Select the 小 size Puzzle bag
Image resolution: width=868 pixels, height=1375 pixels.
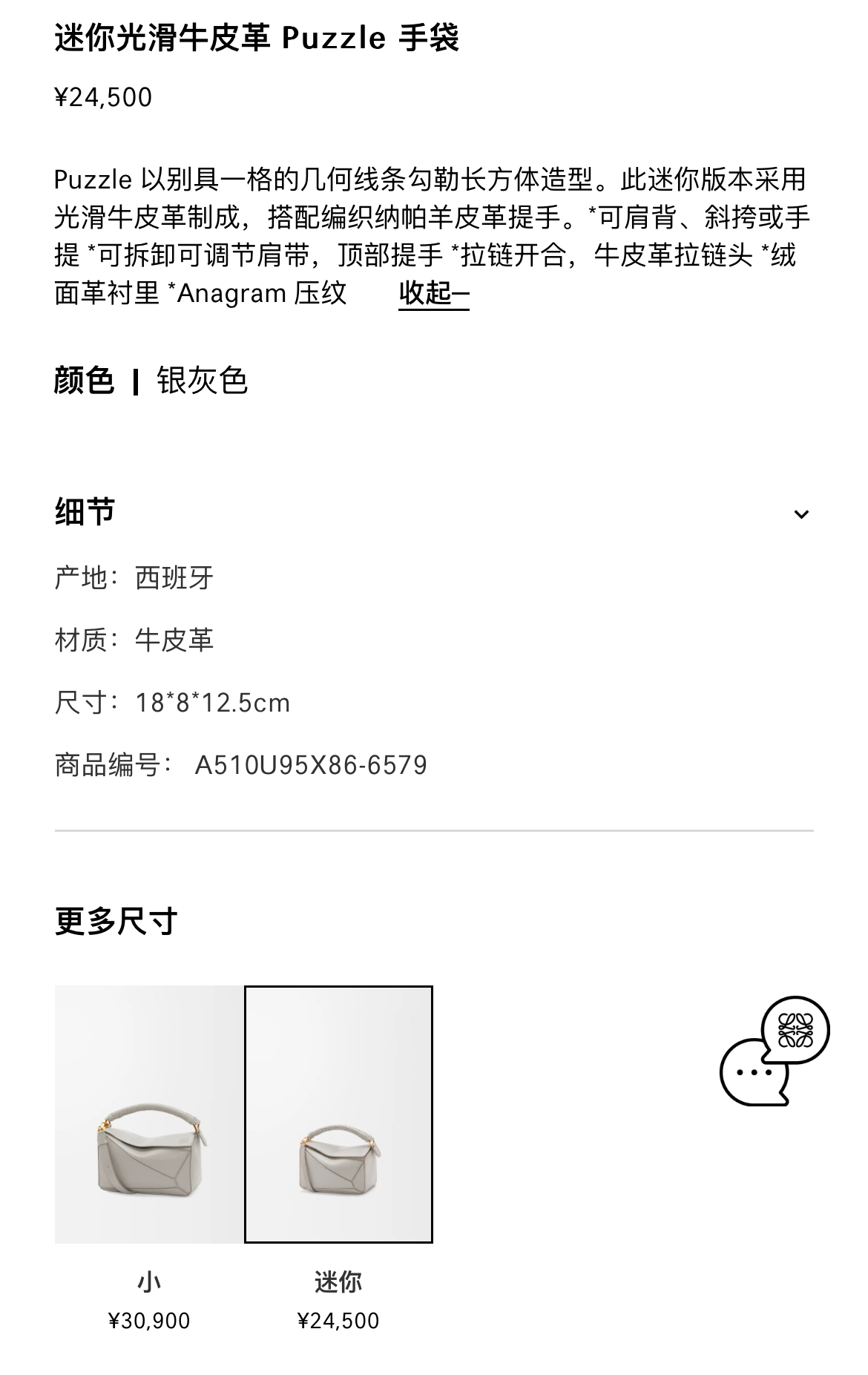click(x=149, y=1115)
